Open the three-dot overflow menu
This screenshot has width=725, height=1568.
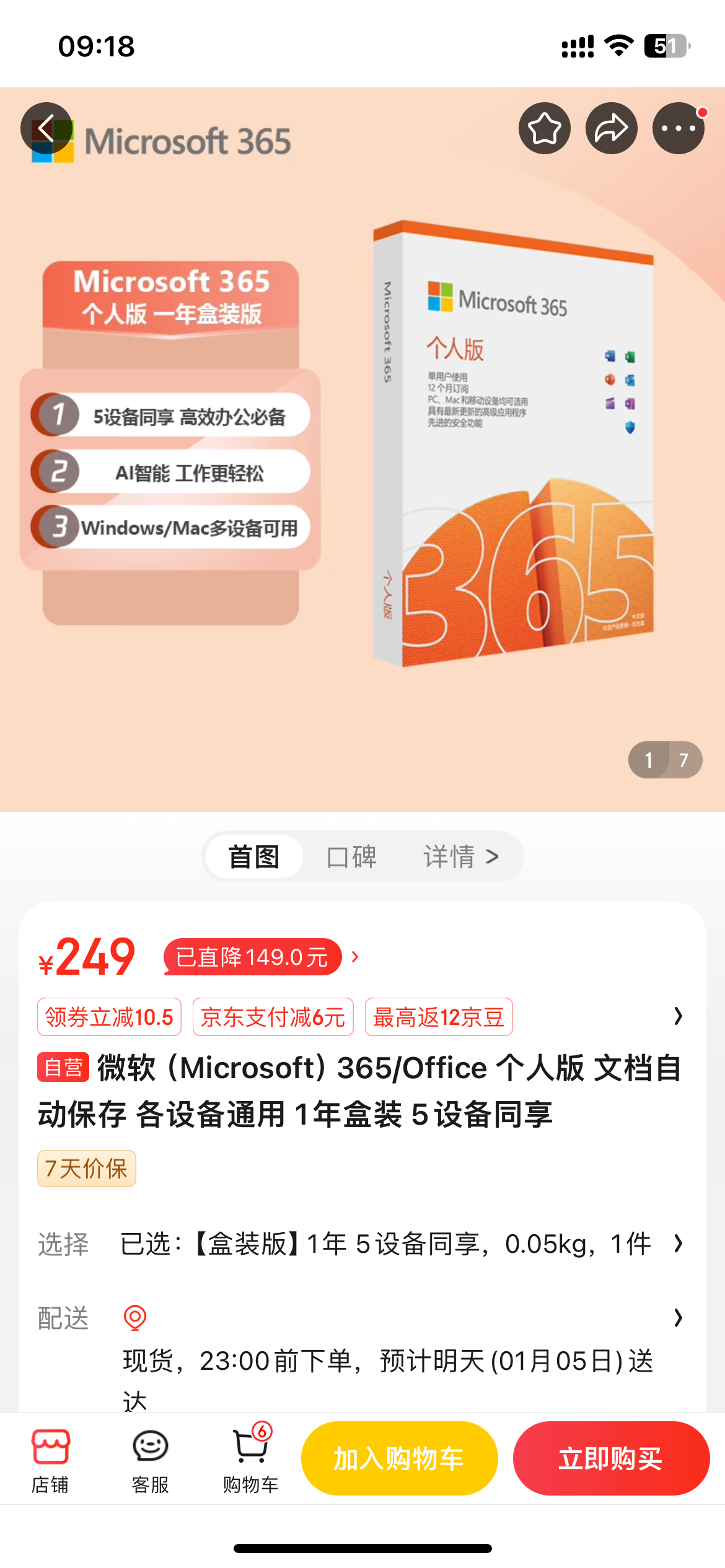coord(678,128)
